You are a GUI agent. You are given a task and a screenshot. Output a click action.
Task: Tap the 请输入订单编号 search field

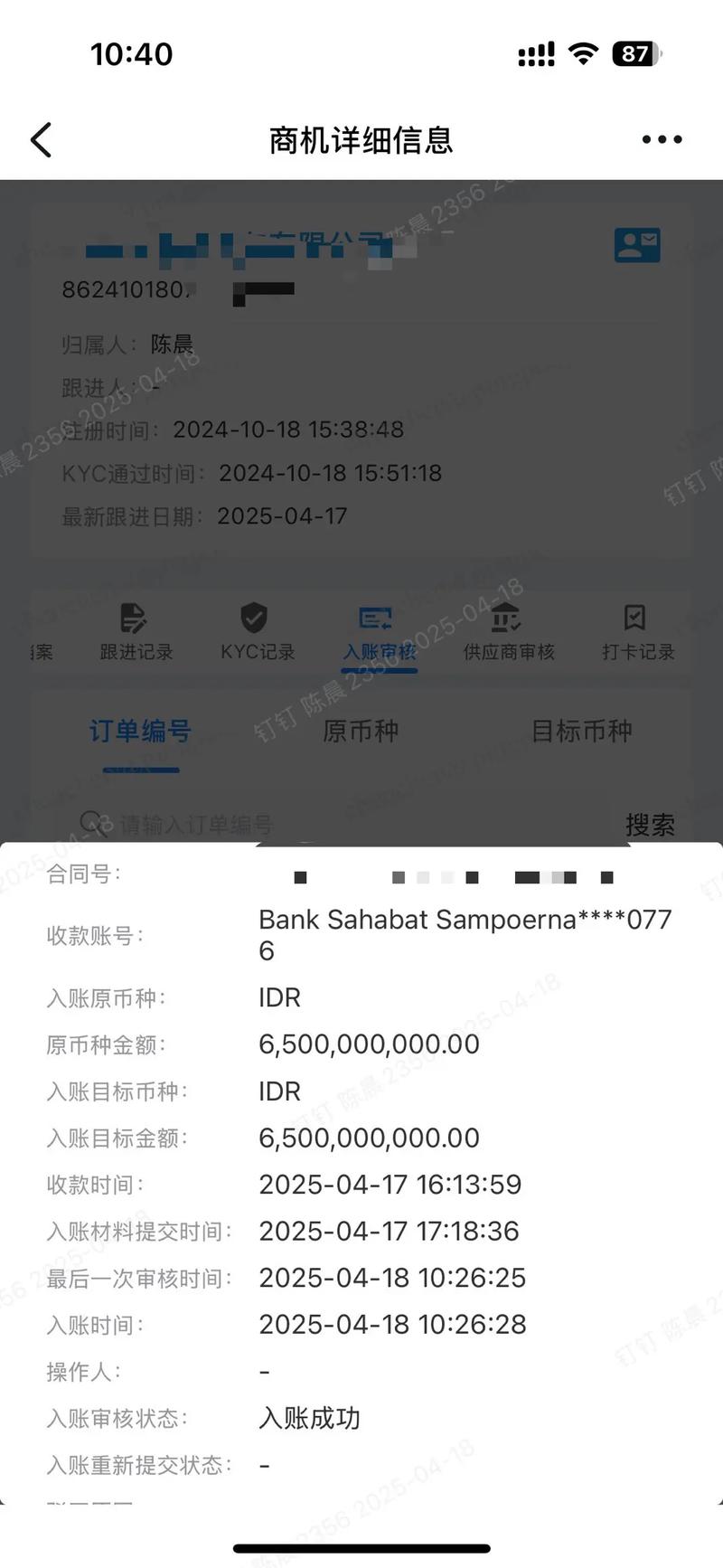[343, 824]
